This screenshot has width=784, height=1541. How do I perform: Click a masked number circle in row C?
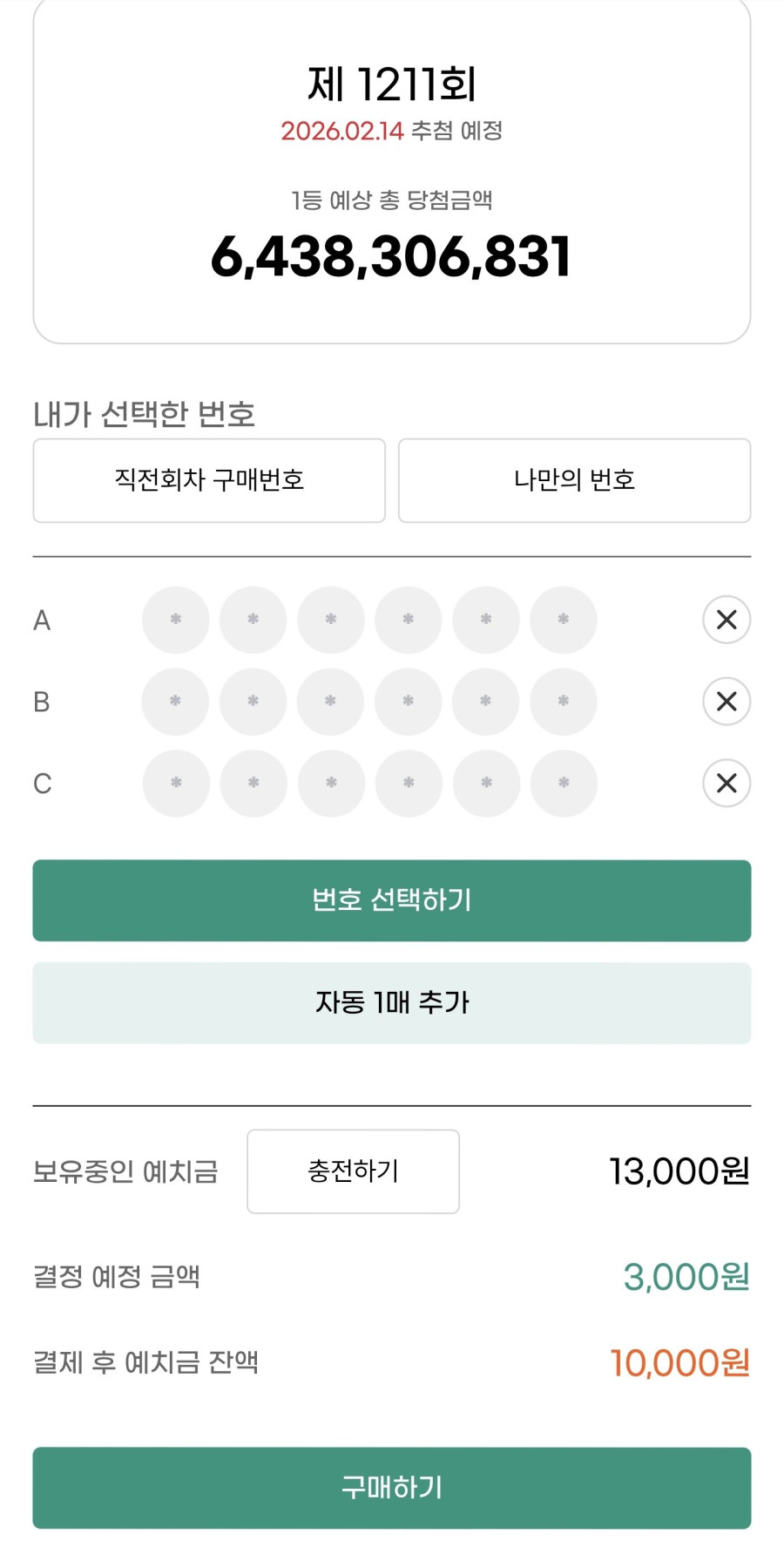[330, 783]
